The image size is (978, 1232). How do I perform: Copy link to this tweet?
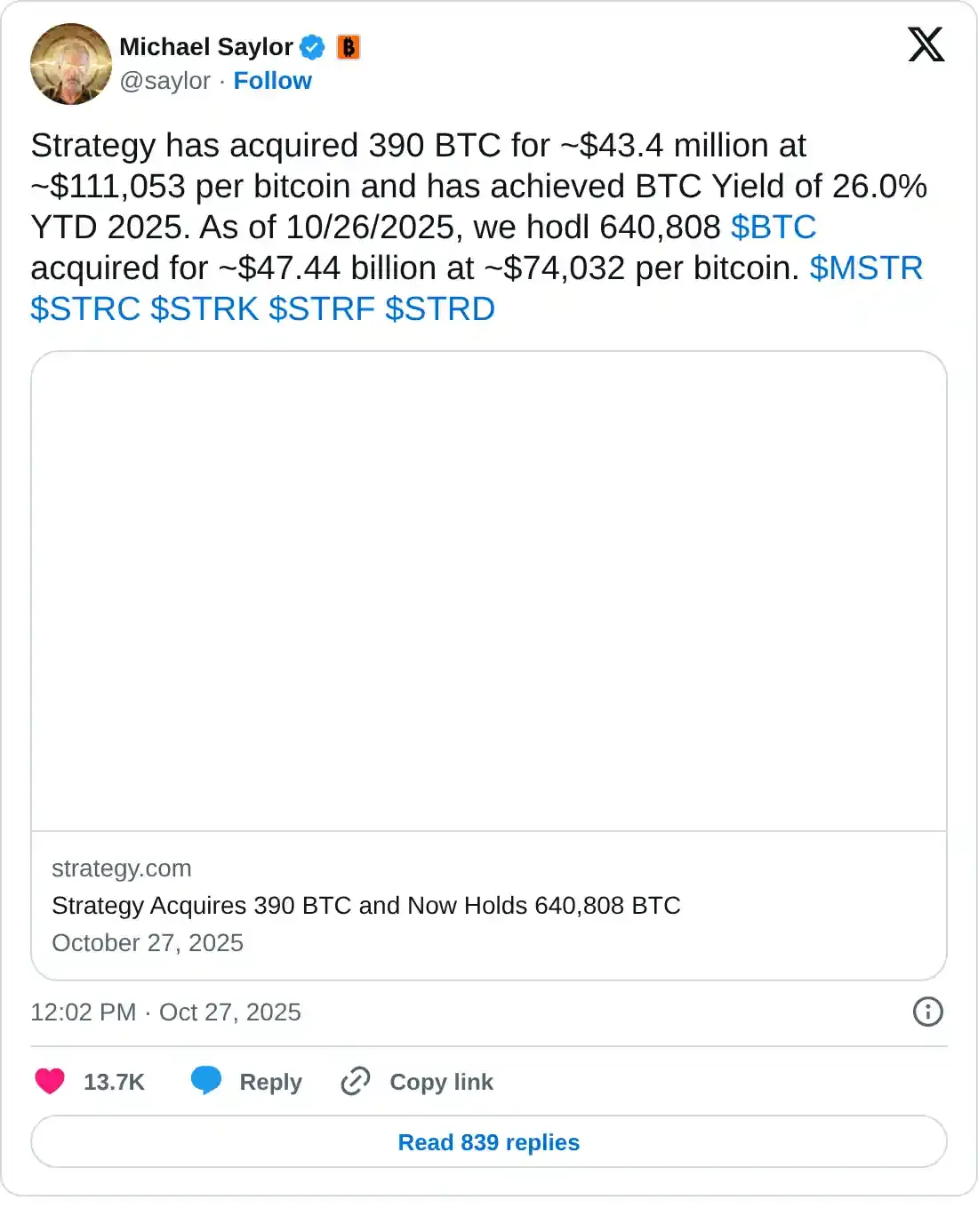pos(418,1082)
